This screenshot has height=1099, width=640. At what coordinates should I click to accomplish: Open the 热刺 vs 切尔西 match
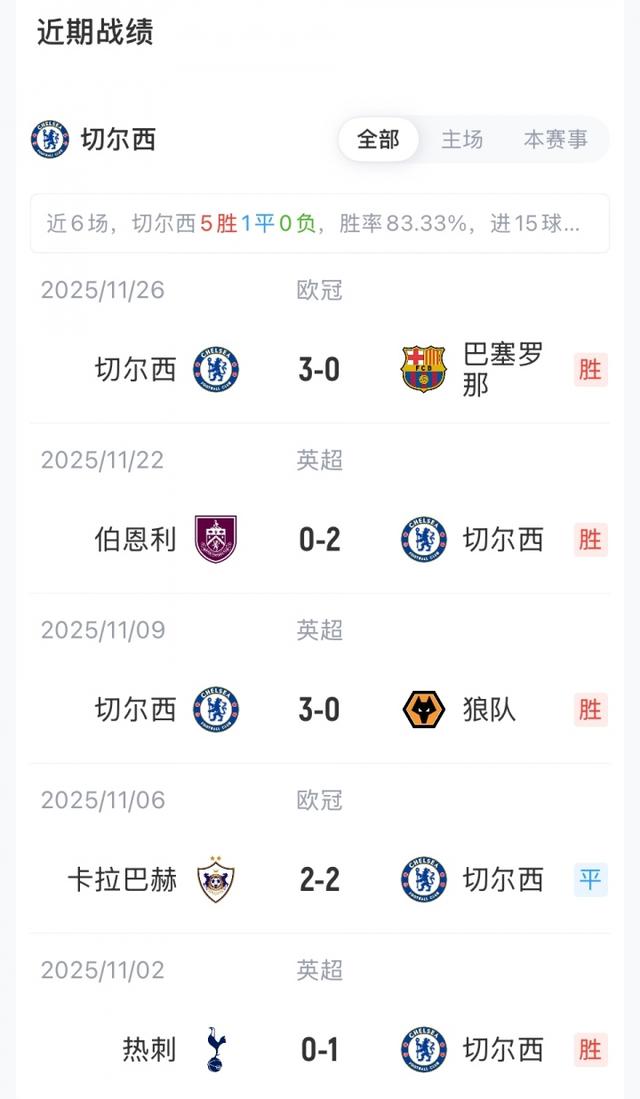[x=320, y=1049]
